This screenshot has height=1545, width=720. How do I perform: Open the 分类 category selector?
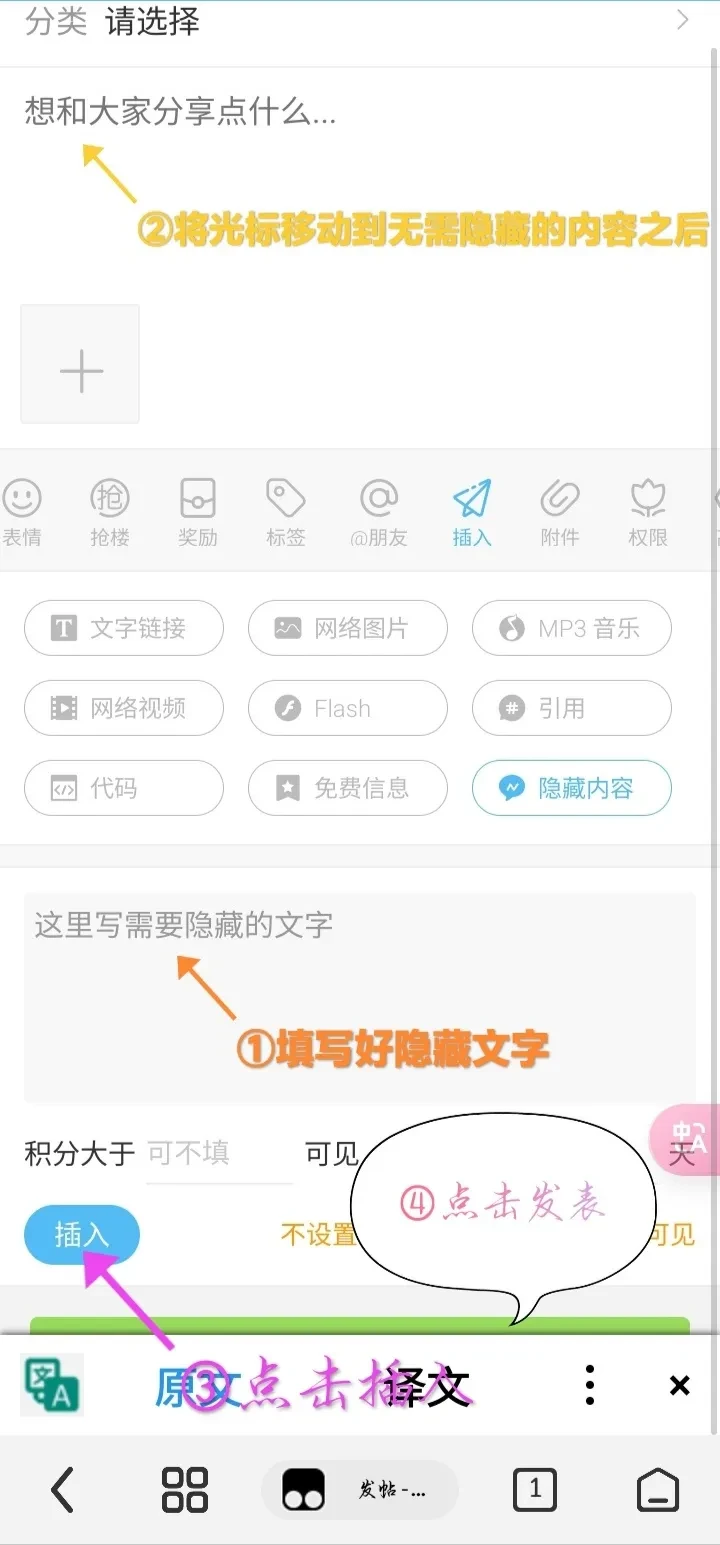[360, 22]
